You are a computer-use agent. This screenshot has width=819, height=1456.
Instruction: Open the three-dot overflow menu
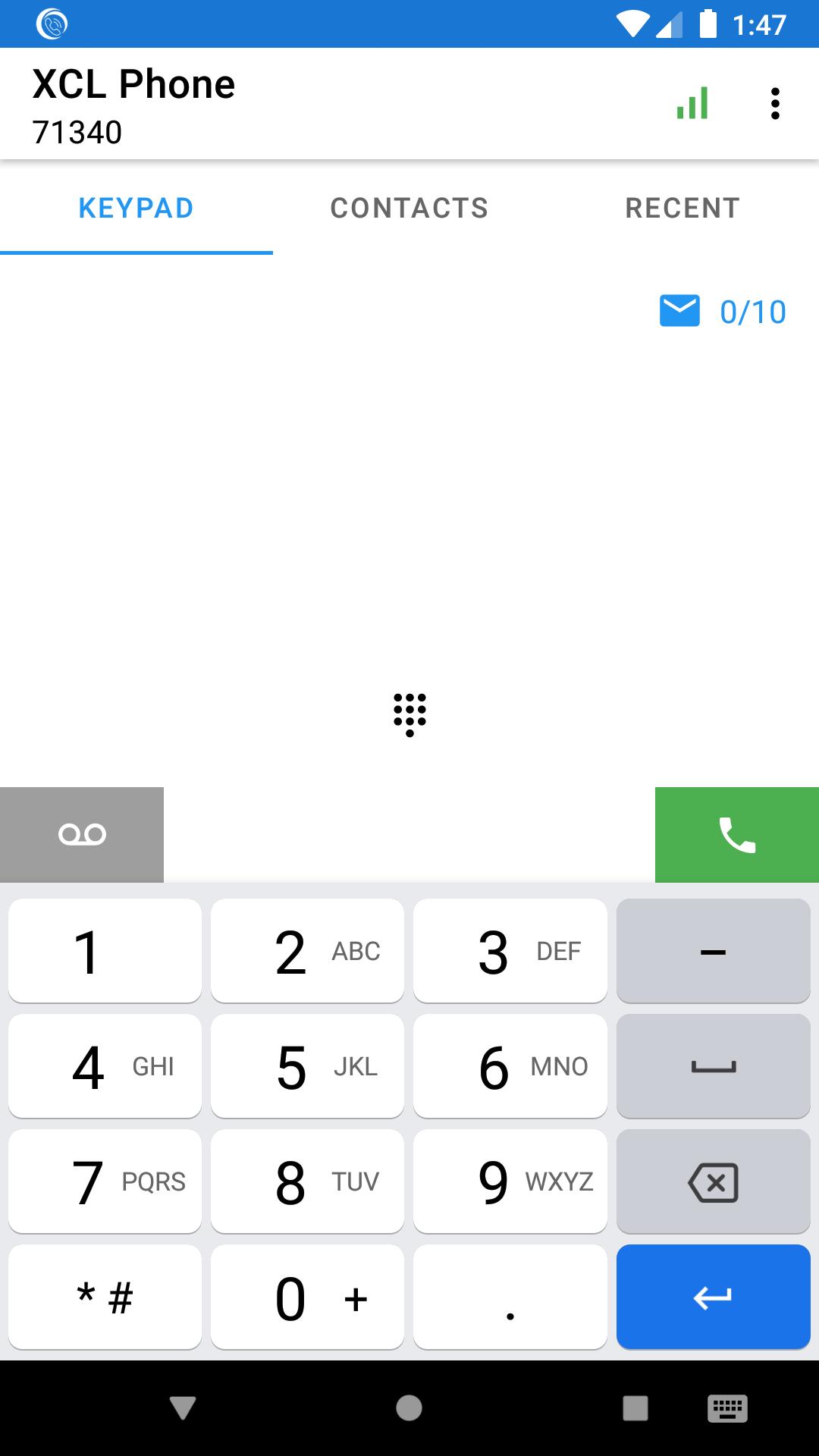(774, 104)
